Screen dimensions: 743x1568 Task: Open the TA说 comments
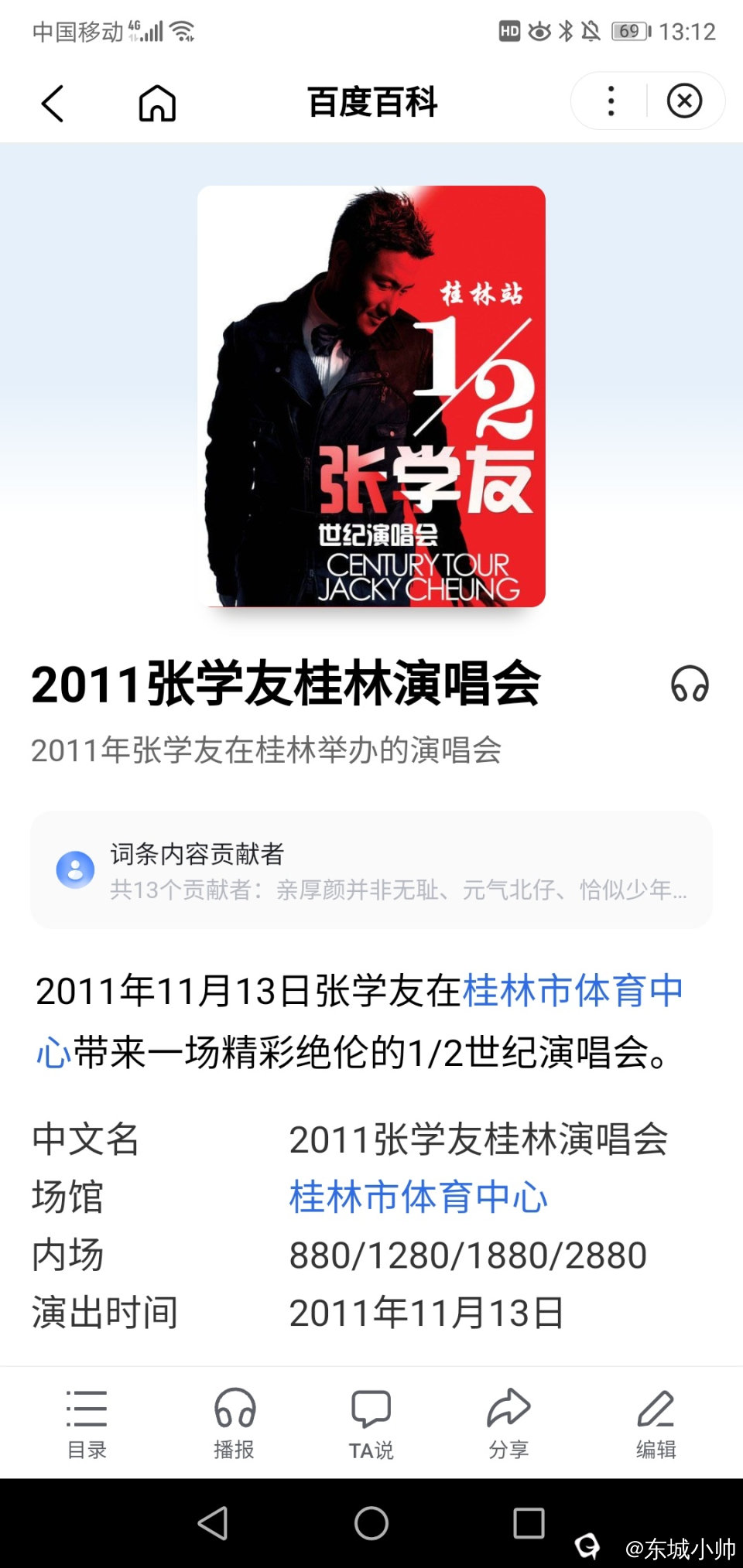click(x=371, y=1423)
